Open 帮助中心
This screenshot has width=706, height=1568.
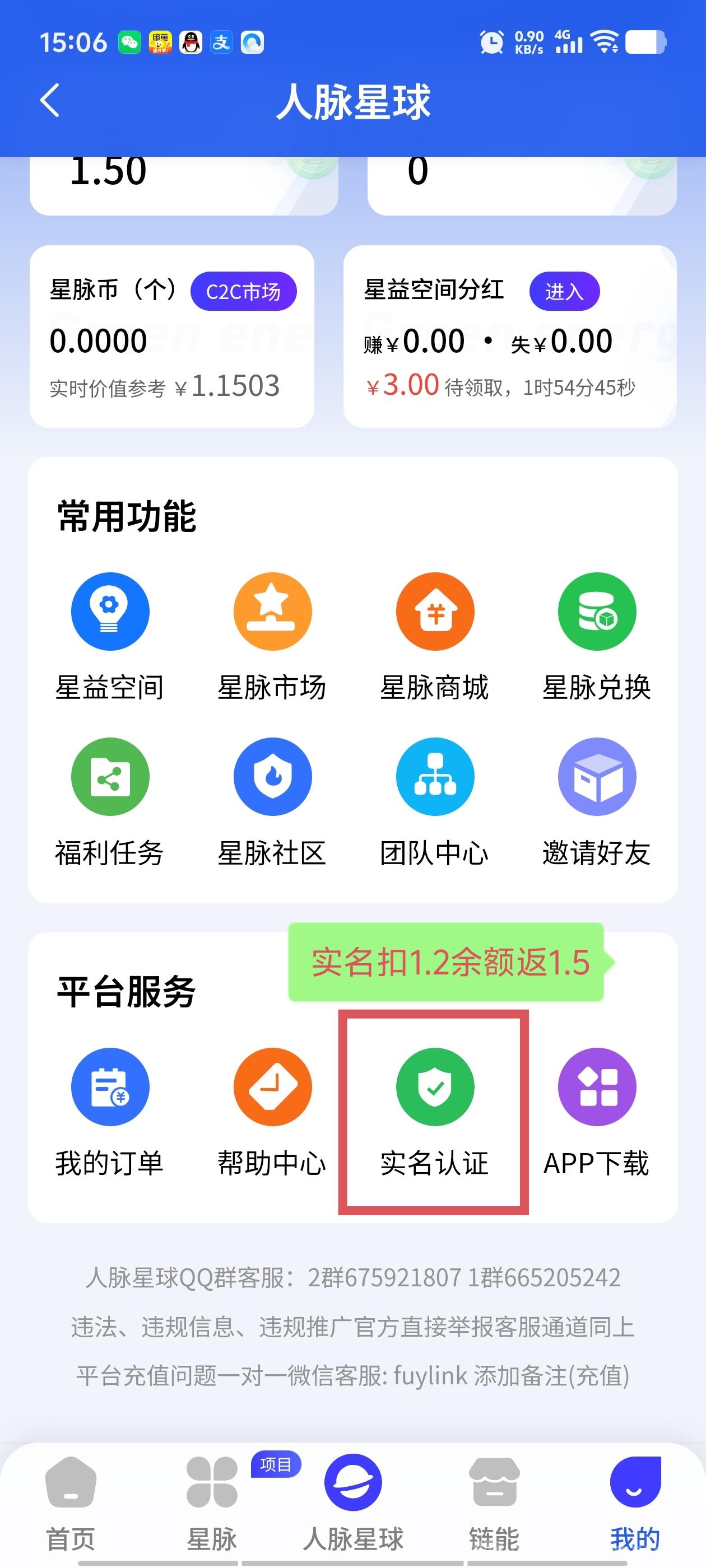[x=272, y=1113]
